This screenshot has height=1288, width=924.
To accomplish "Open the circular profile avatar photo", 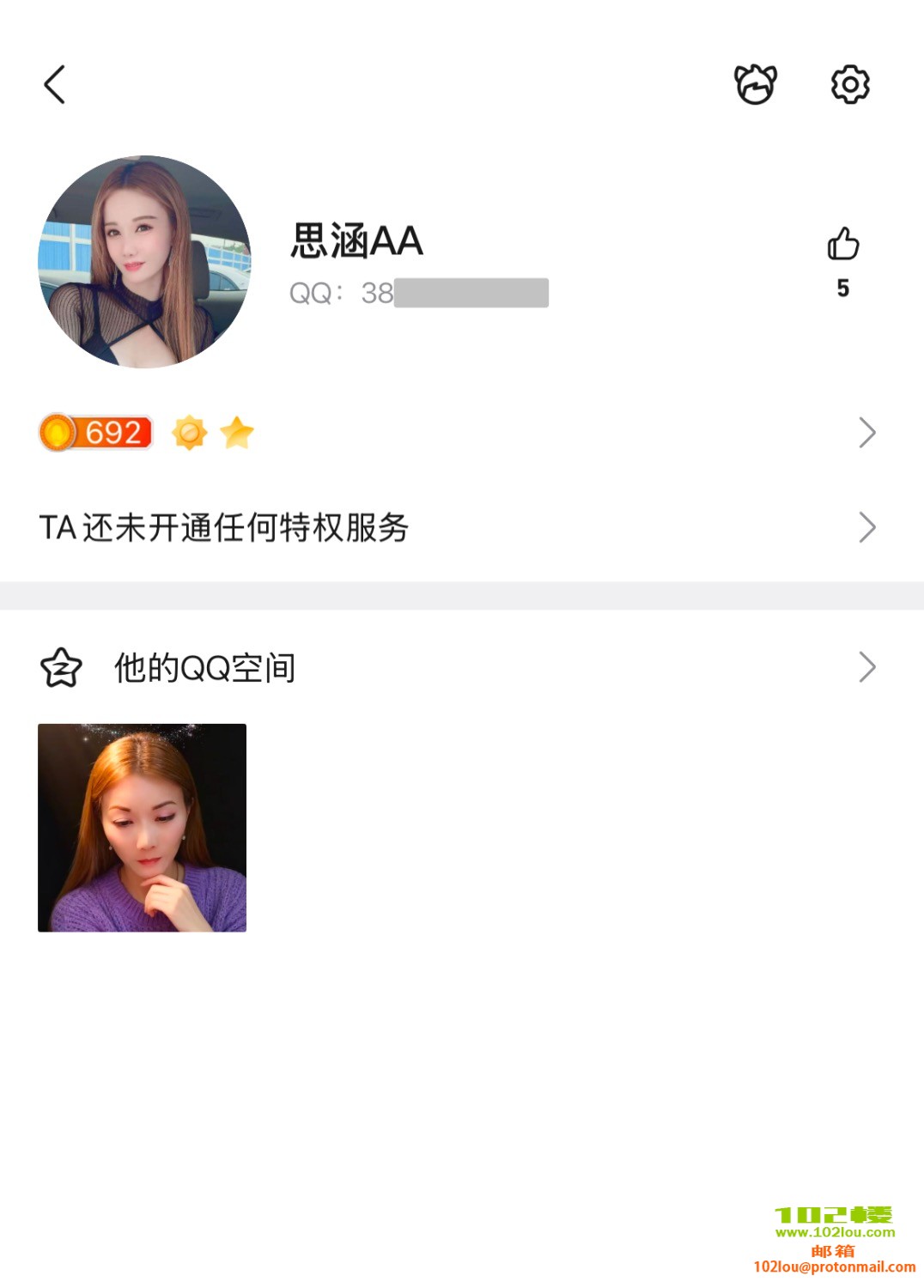I will 144,262.
